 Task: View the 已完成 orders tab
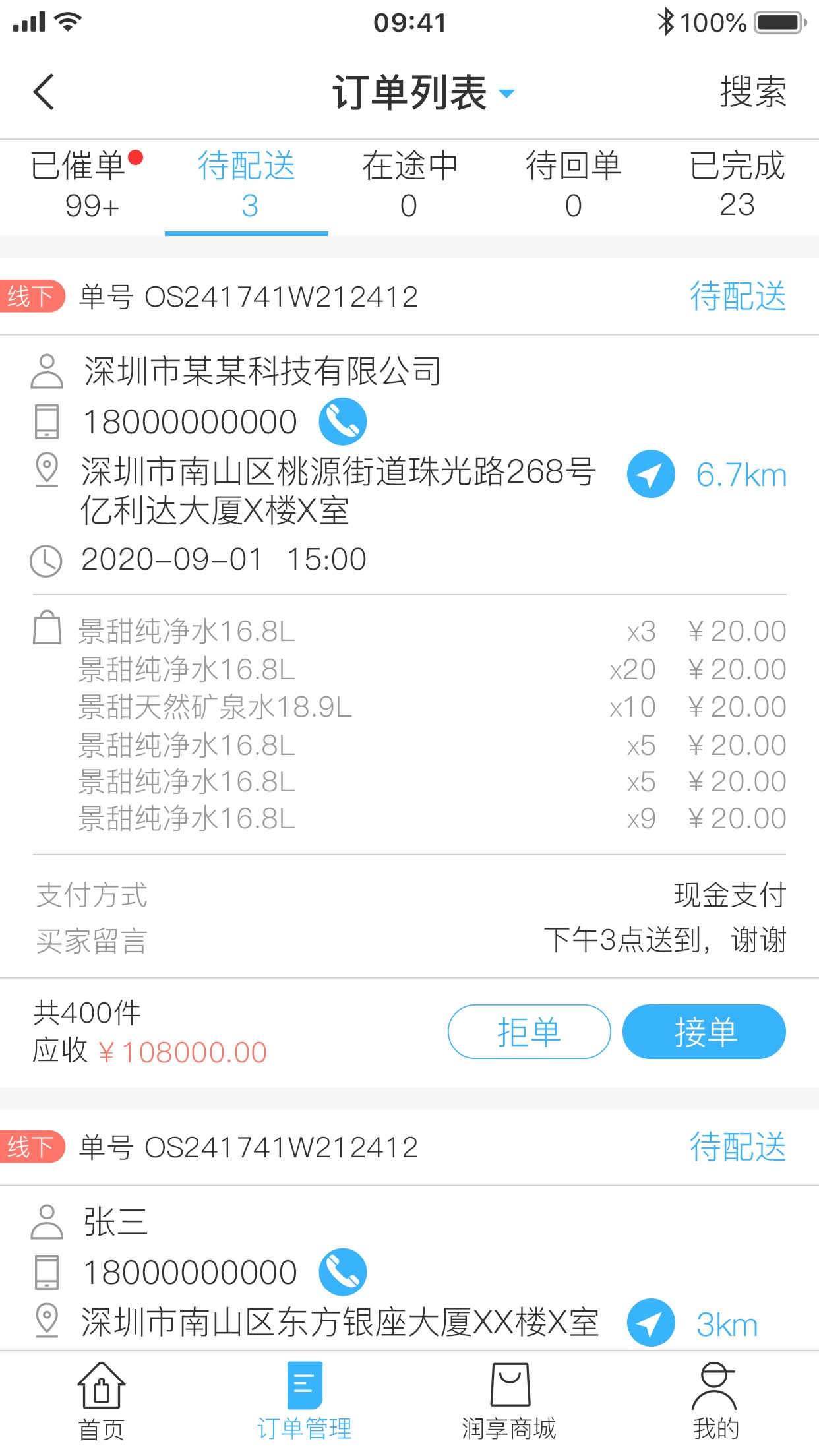737,186
